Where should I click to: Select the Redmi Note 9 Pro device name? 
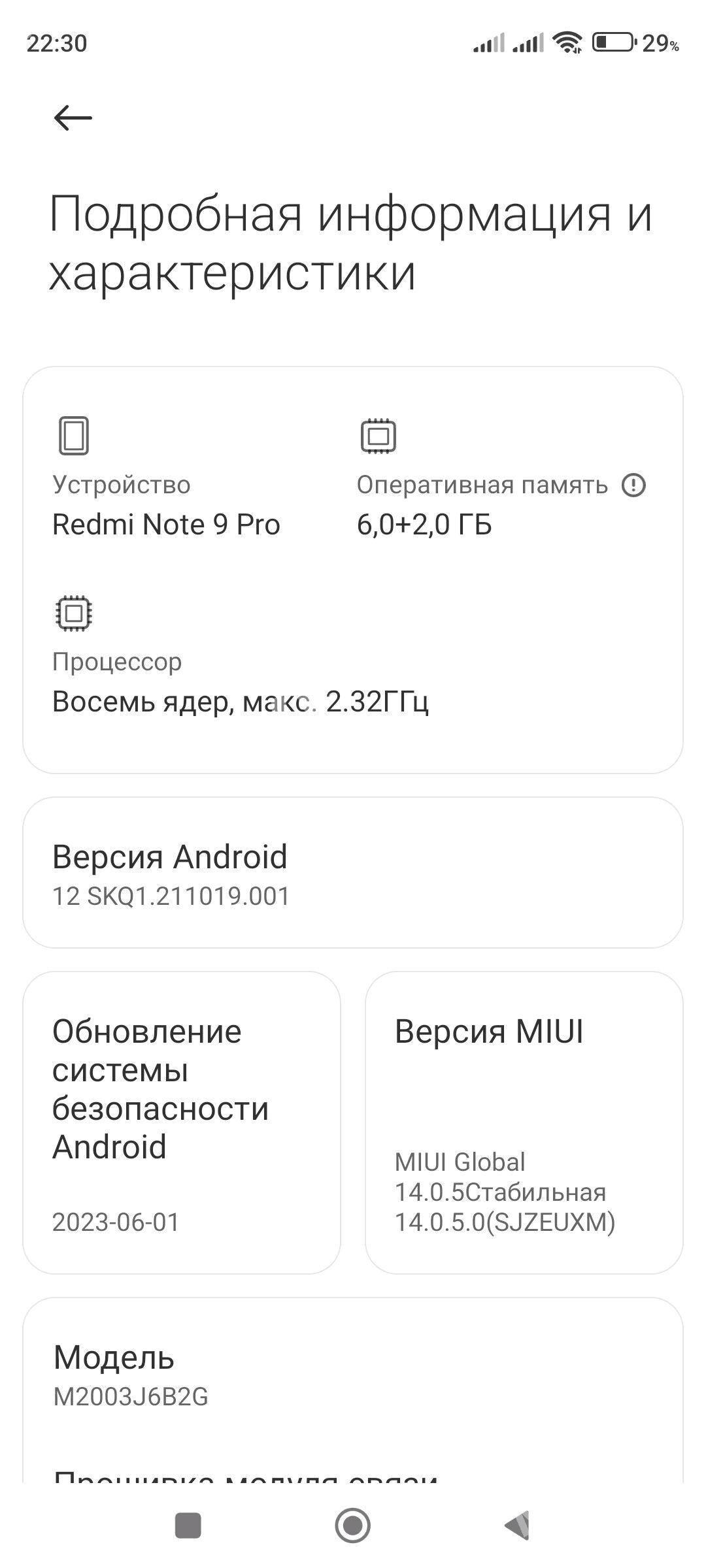click(166, 524)
